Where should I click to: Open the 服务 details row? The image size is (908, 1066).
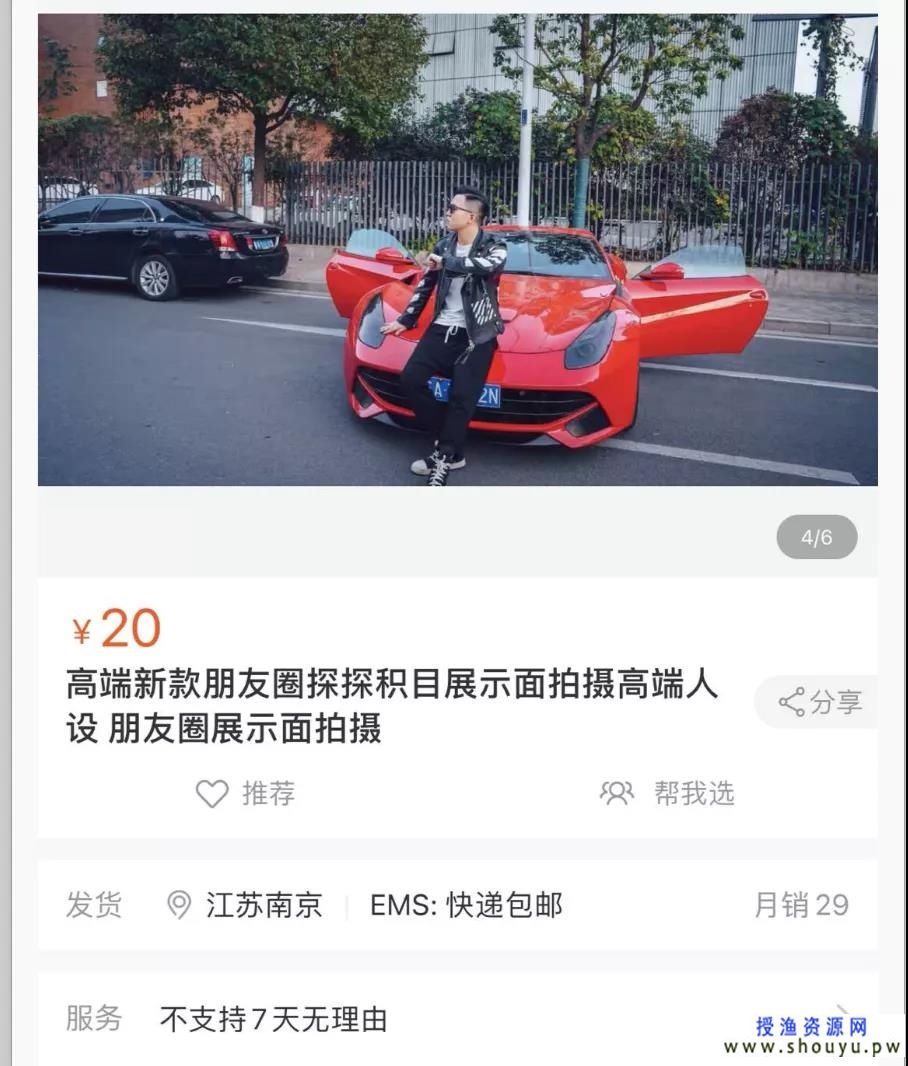456,1018
